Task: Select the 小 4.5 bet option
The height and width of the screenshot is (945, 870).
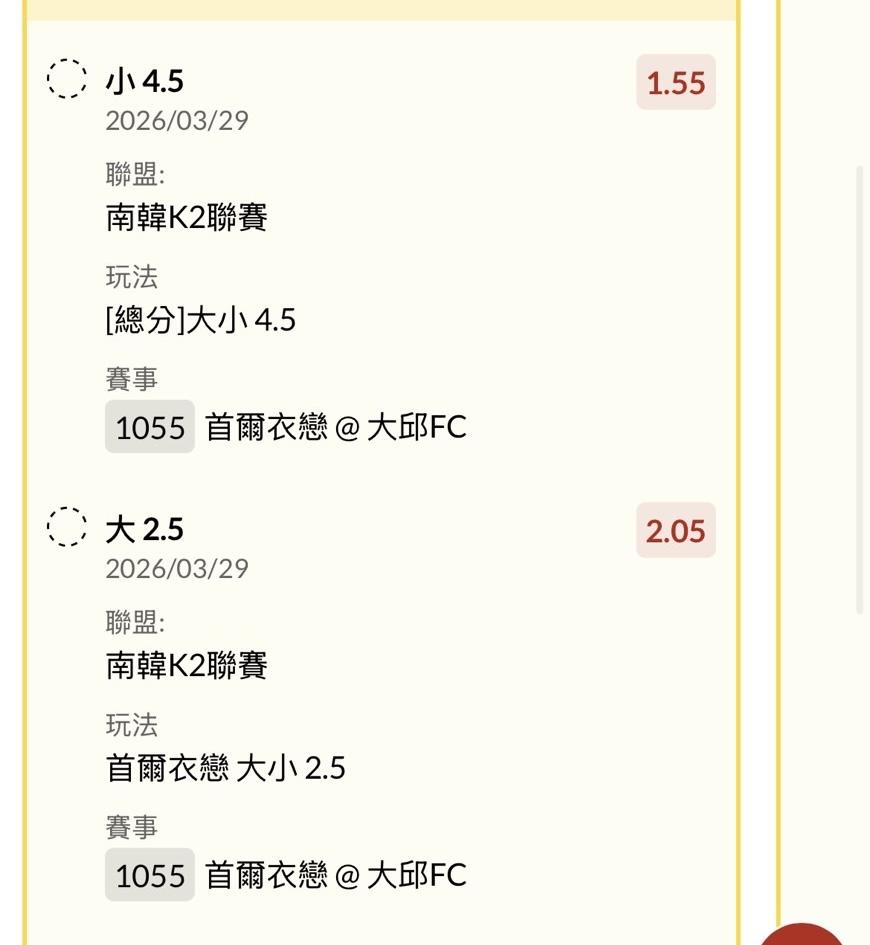Action: pyautogui.click(x=67, y=79)
